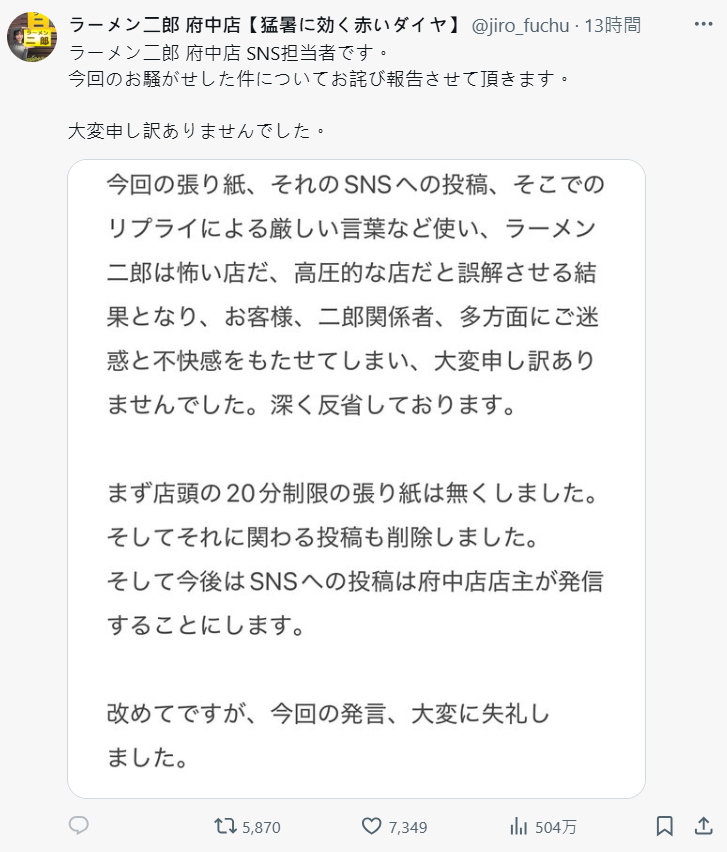Reply to this apology post
Screen dimensions: 727x852
[79, 826]
